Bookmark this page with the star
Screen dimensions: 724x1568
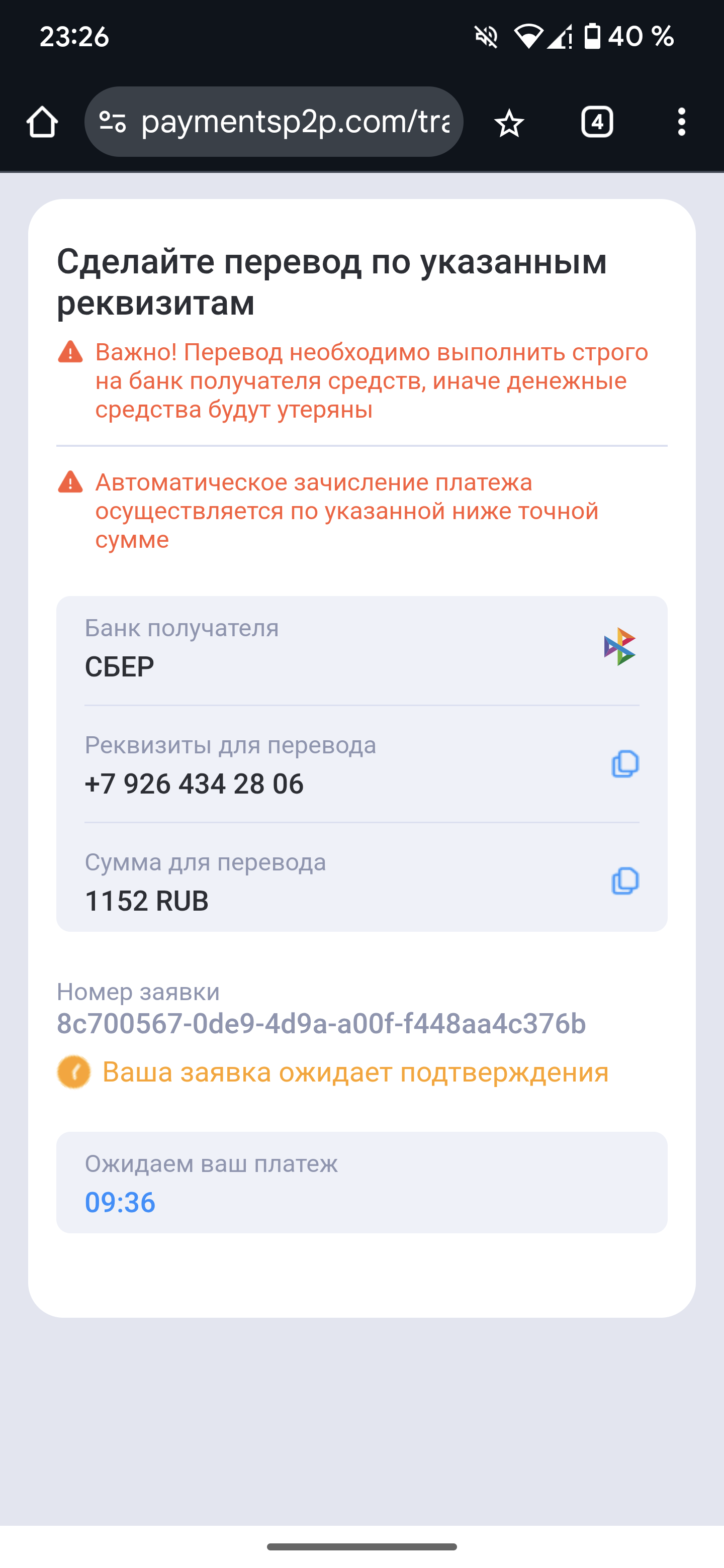(x=509, y=122)
